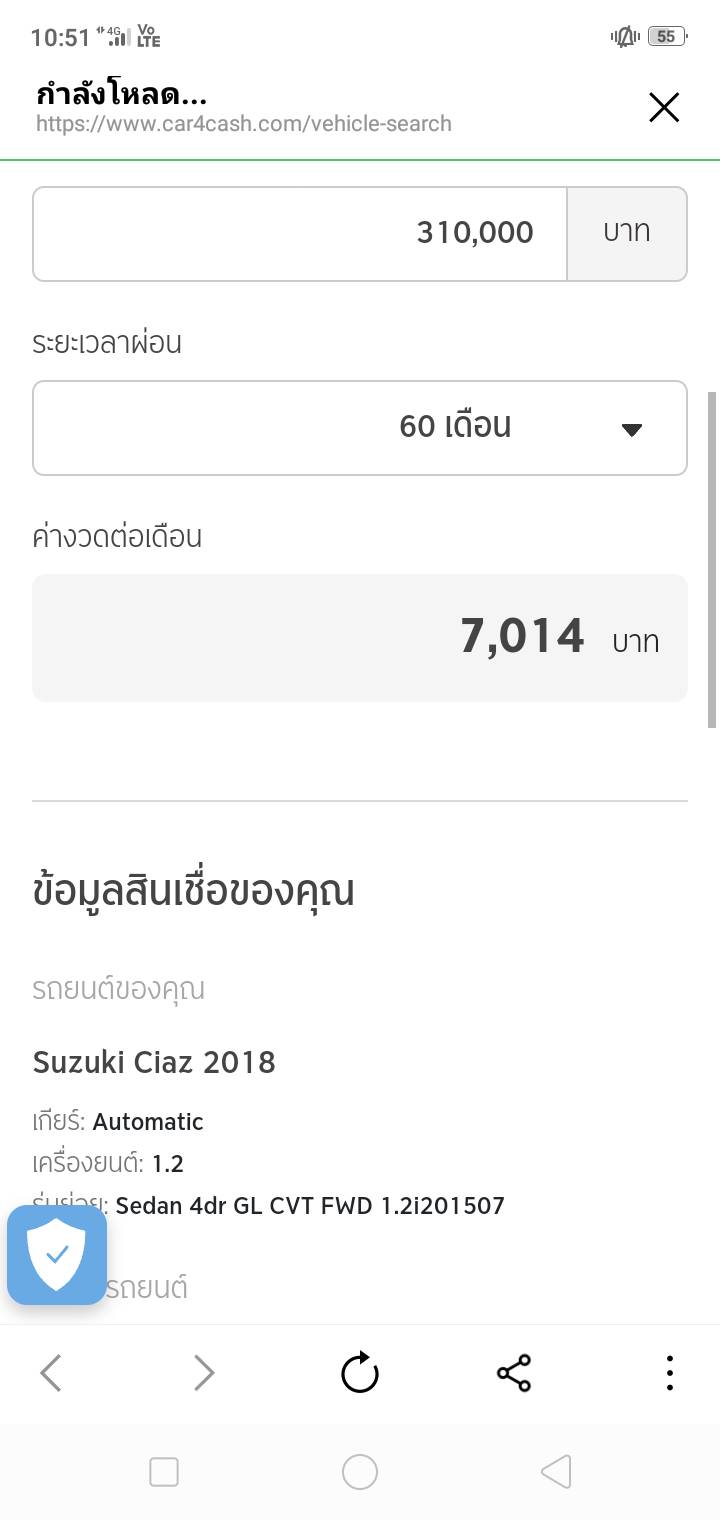Go back to previous web page
Viewport: 720px width, 1520px height.
tap(51, 1373)
